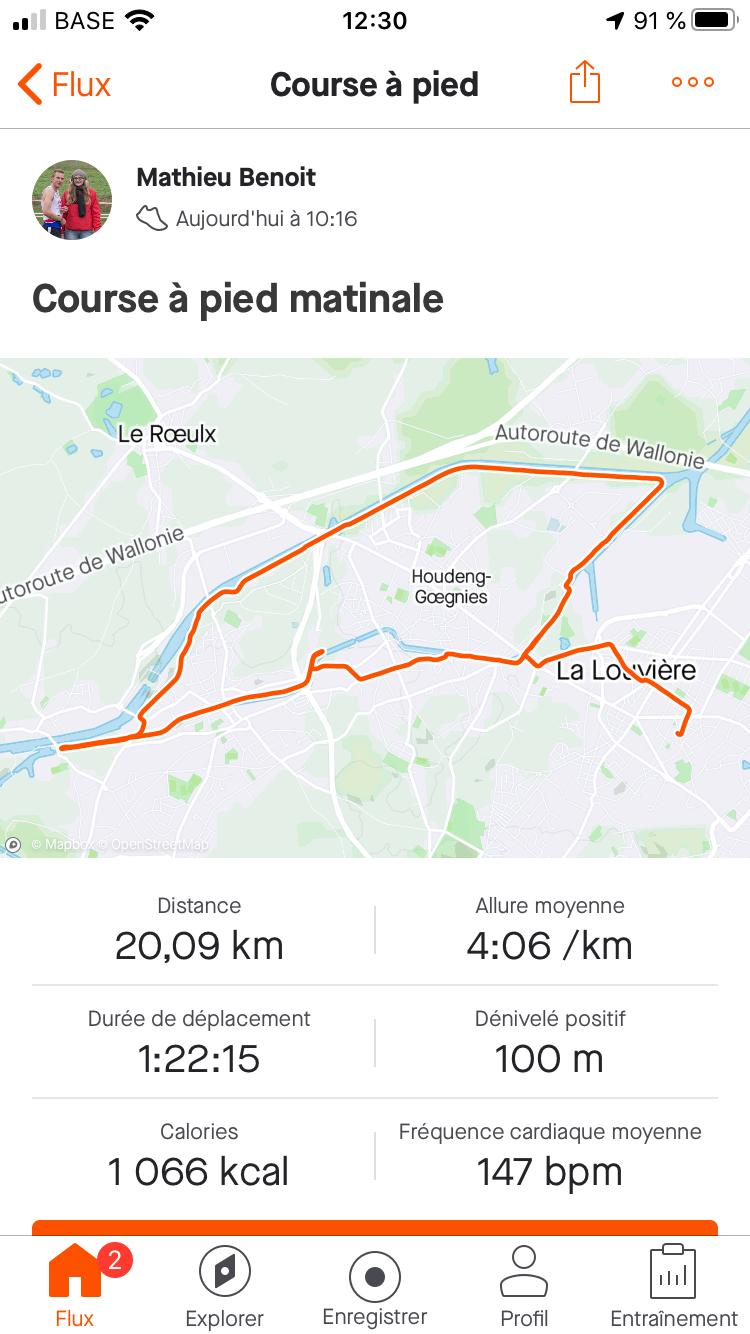Open the three-dot overflow menu

pyautogui.click(x=693, y=82)
